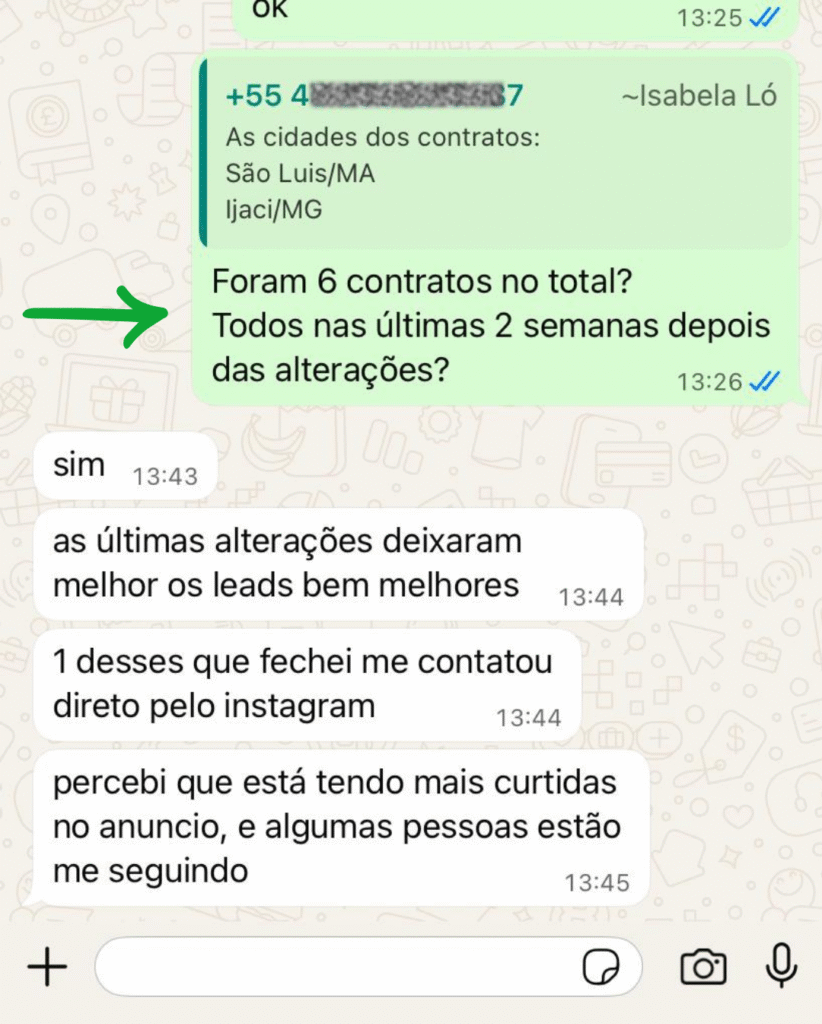
Task: Tap the microphone to record voice message
Action: (781, 966)
